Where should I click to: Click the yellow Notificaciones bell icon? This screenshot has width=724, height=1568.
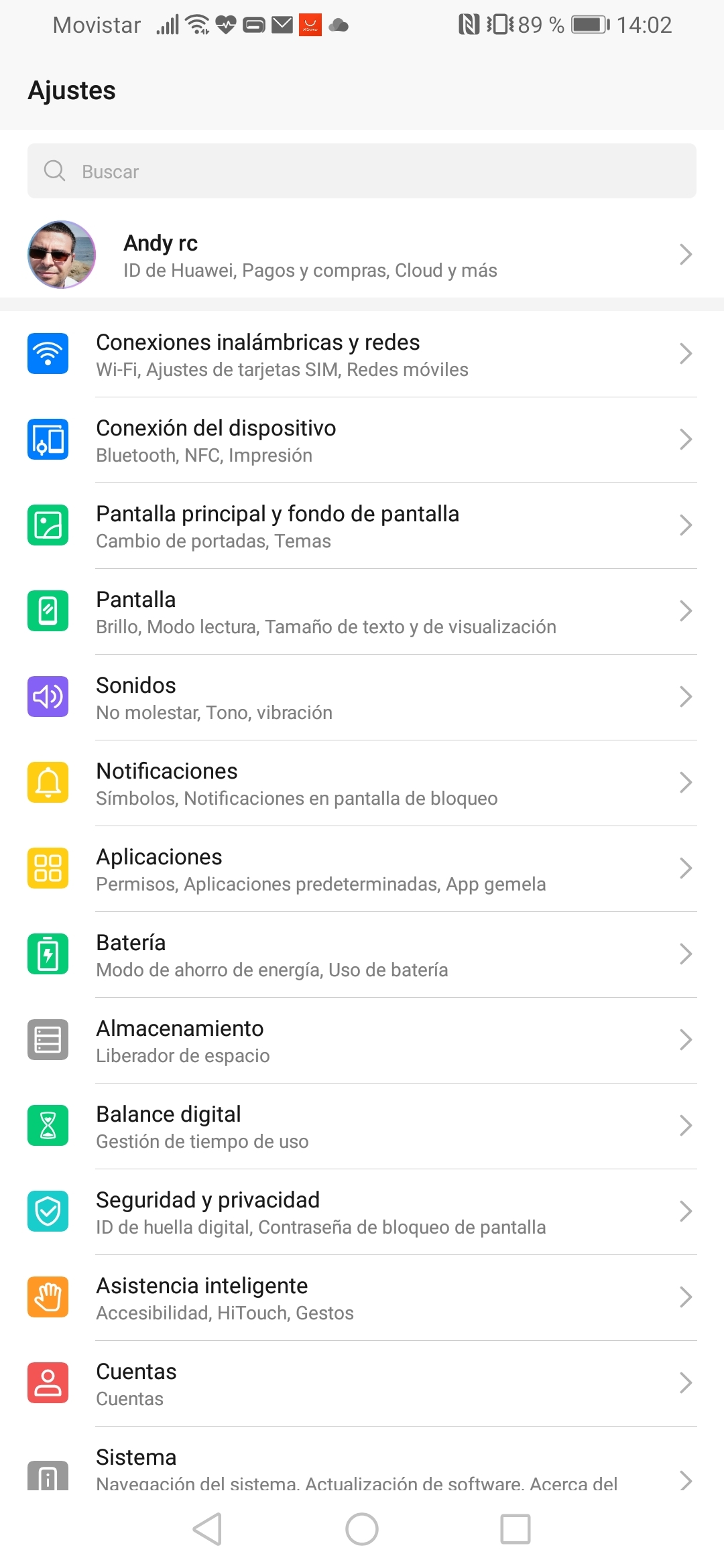click(47, 783)
